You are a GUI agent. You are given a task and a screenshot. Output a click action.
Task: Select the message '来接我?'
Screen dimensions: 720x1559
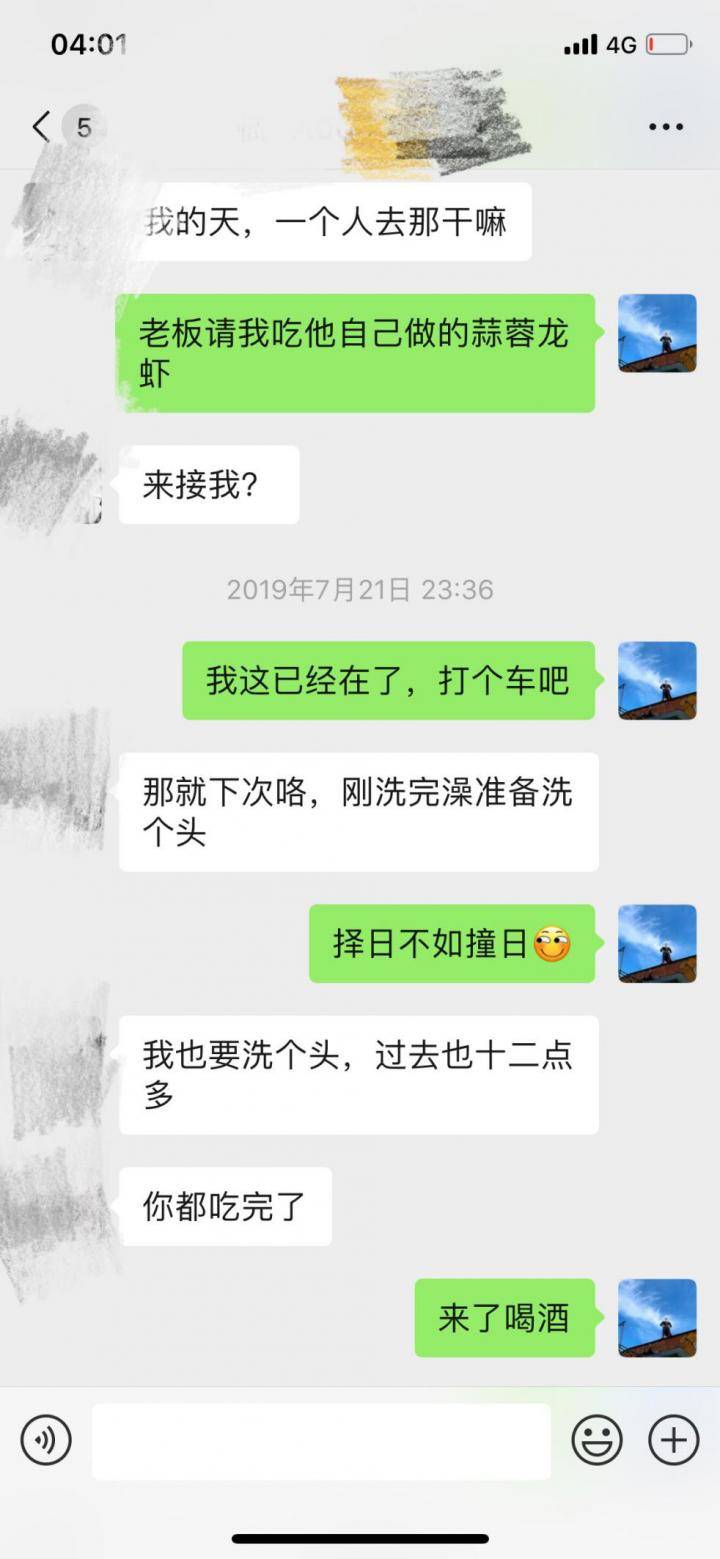coord(208,484)
